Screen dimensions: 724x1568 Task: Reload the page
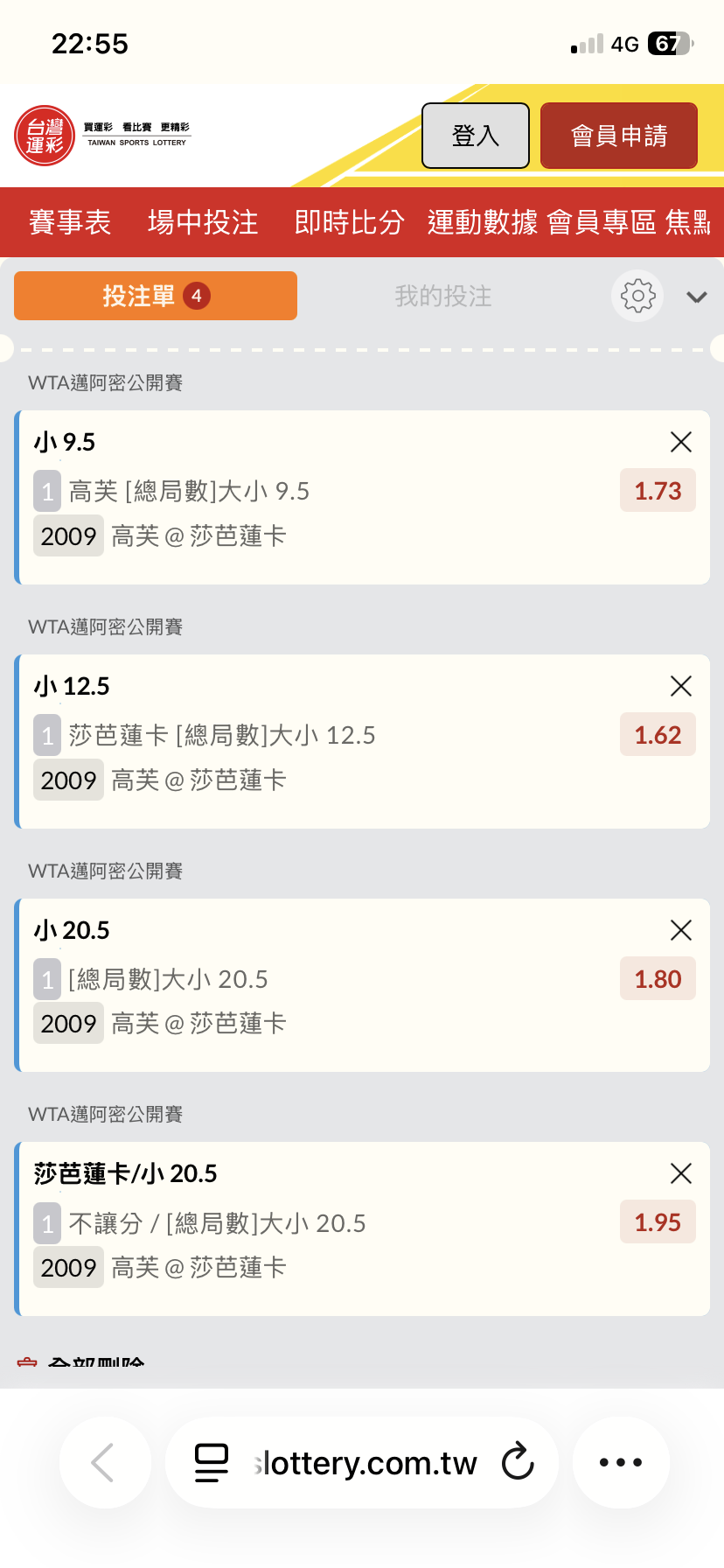(518, 1462)
